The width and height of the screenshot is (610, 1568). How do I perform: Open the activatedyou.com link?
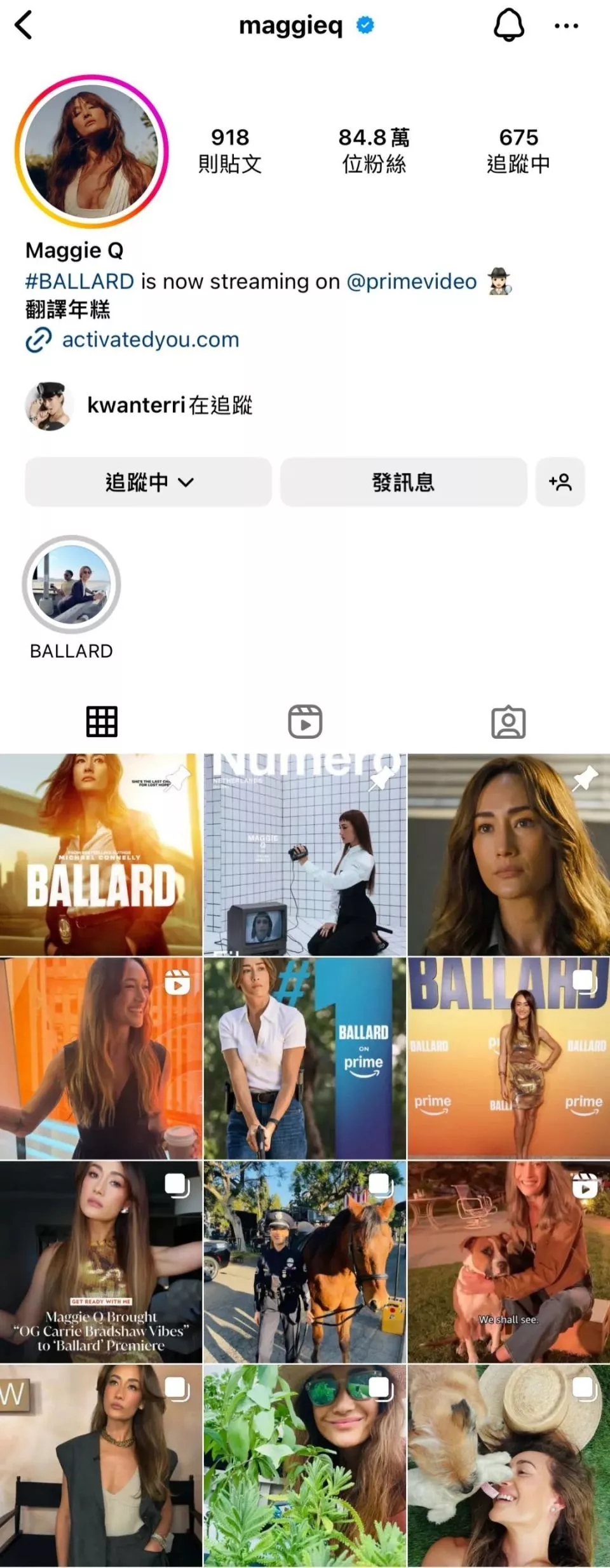tap(150, 340)
